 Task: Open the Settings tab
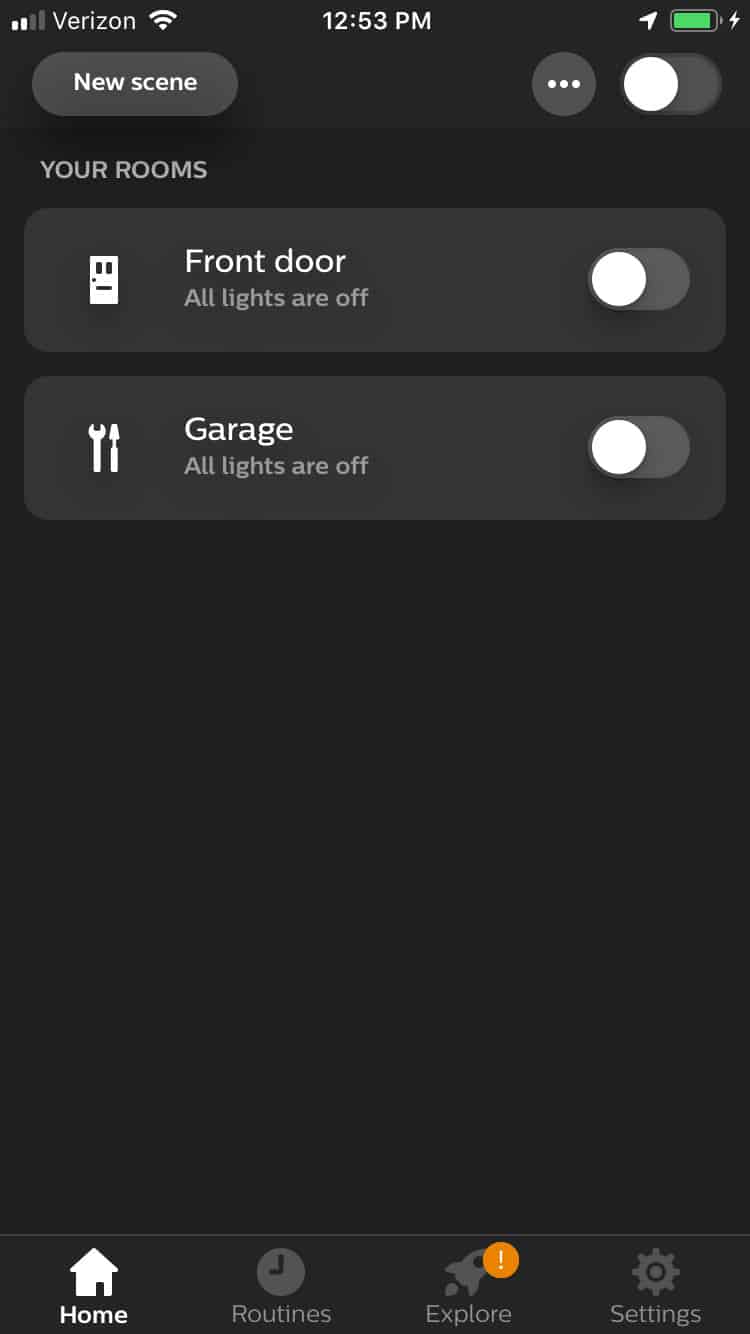[x=656, y=1287]
